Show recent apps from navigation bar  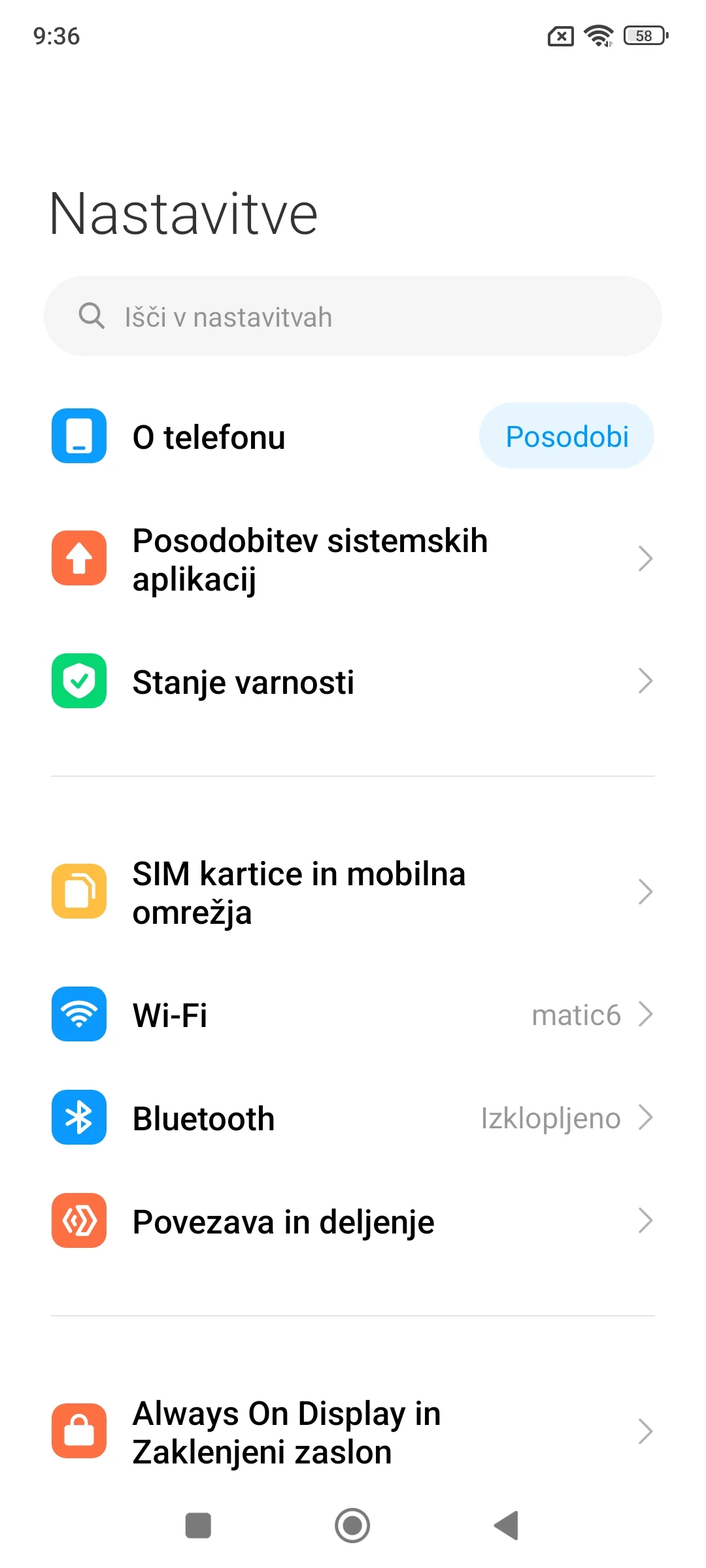(x=198, y=1526)
